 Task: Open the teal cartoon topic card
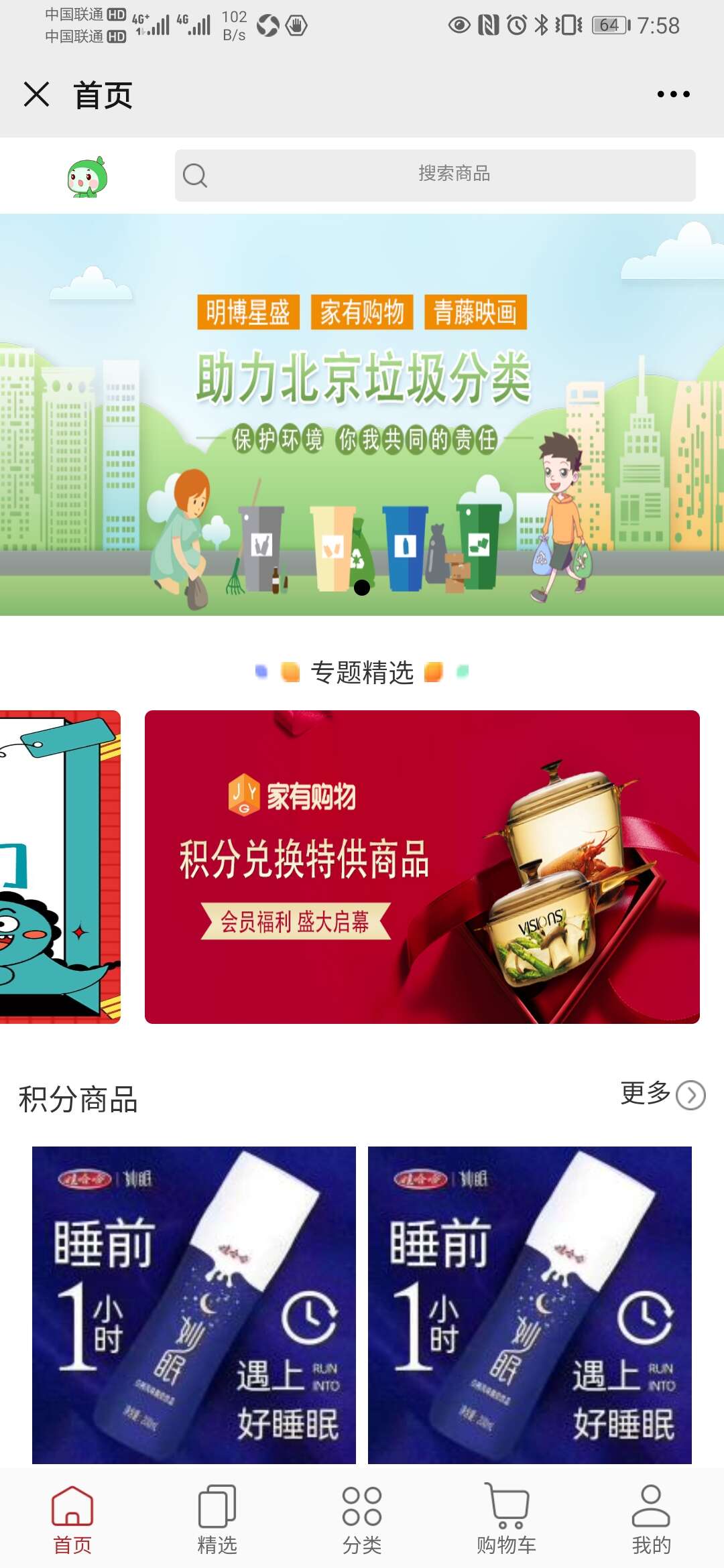tap(59, 866)
